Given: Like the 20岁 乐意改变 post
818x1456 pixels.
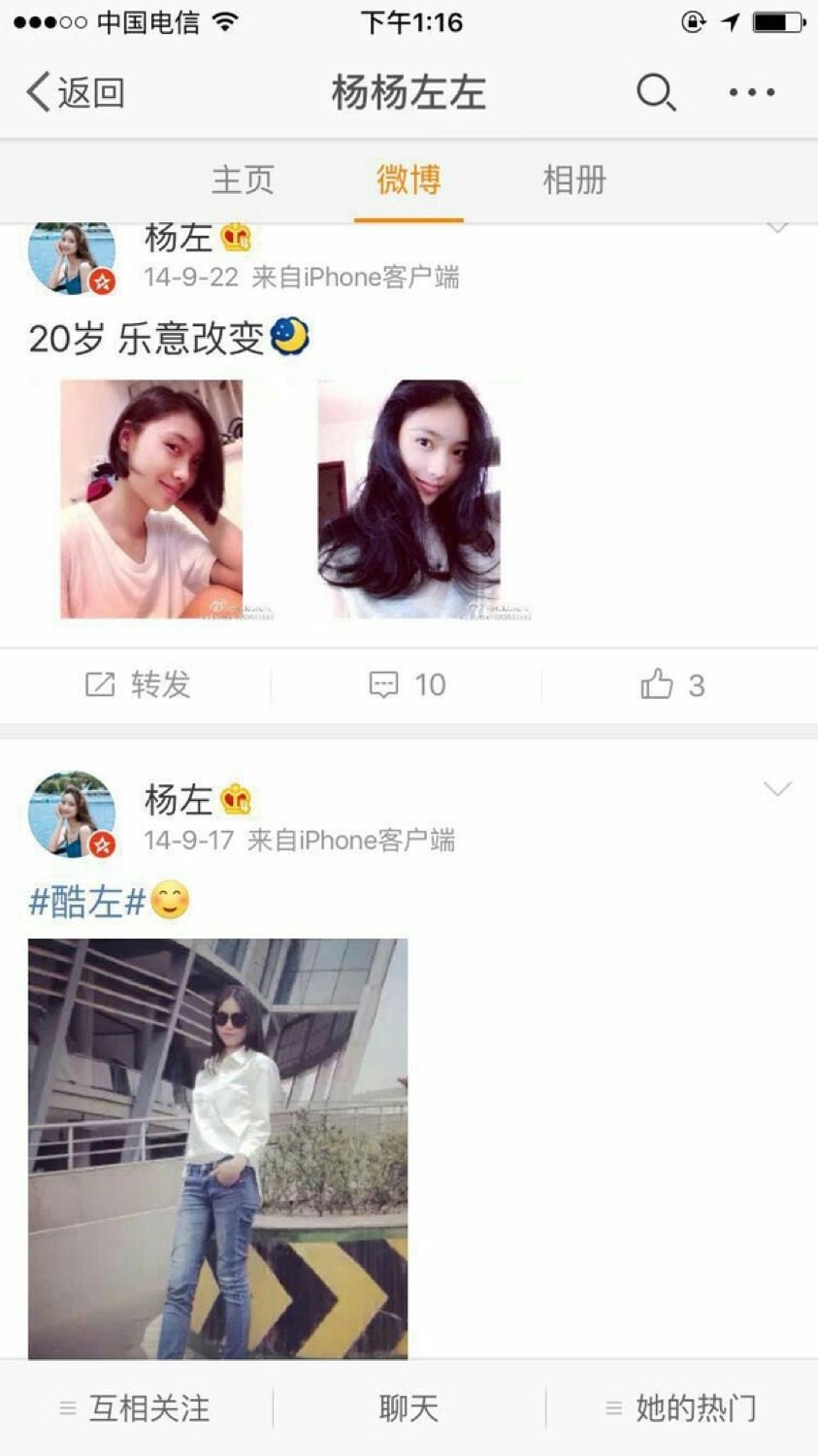Looking at the screenshot, I should click(x=672, y=685).
